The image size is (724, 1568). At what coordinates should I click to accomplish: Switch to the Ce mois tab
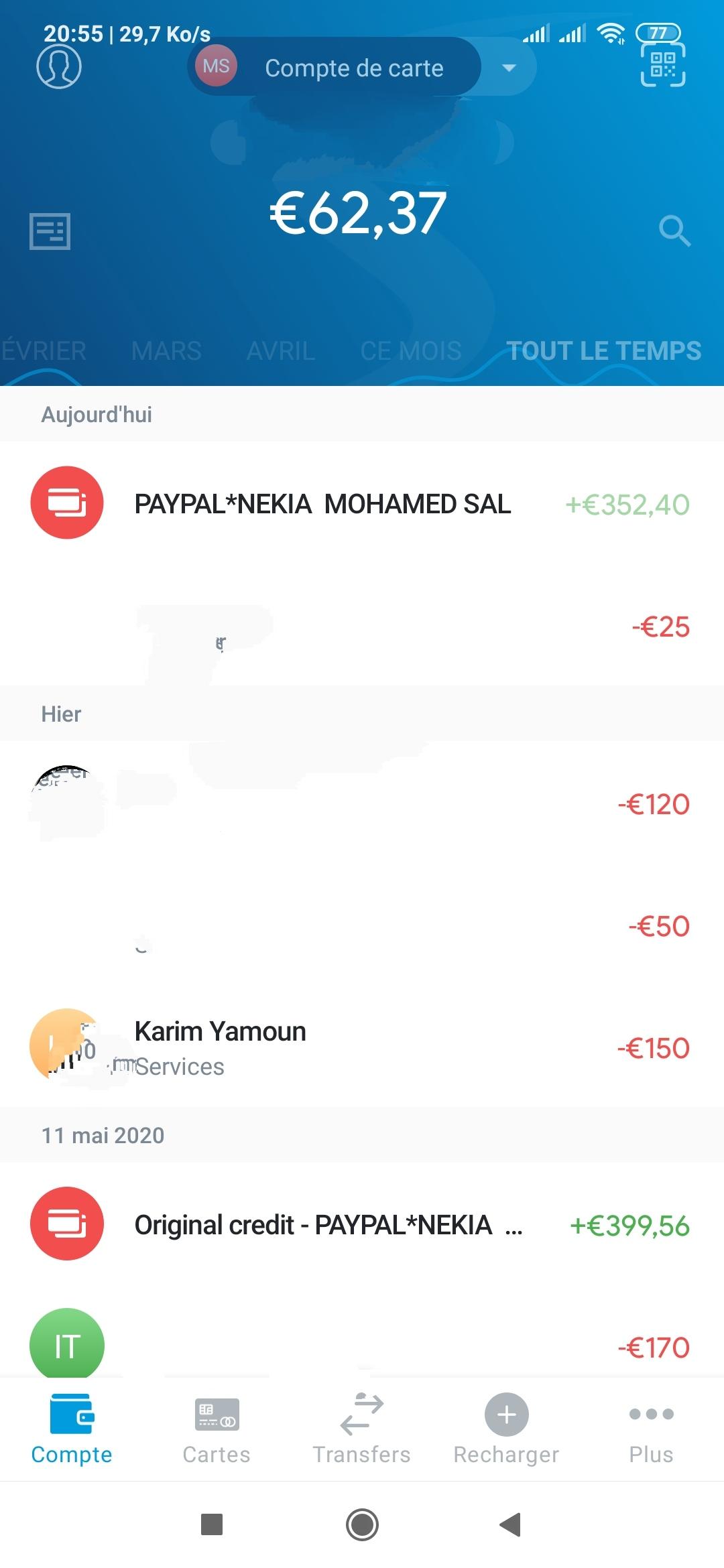pos(410,350)
